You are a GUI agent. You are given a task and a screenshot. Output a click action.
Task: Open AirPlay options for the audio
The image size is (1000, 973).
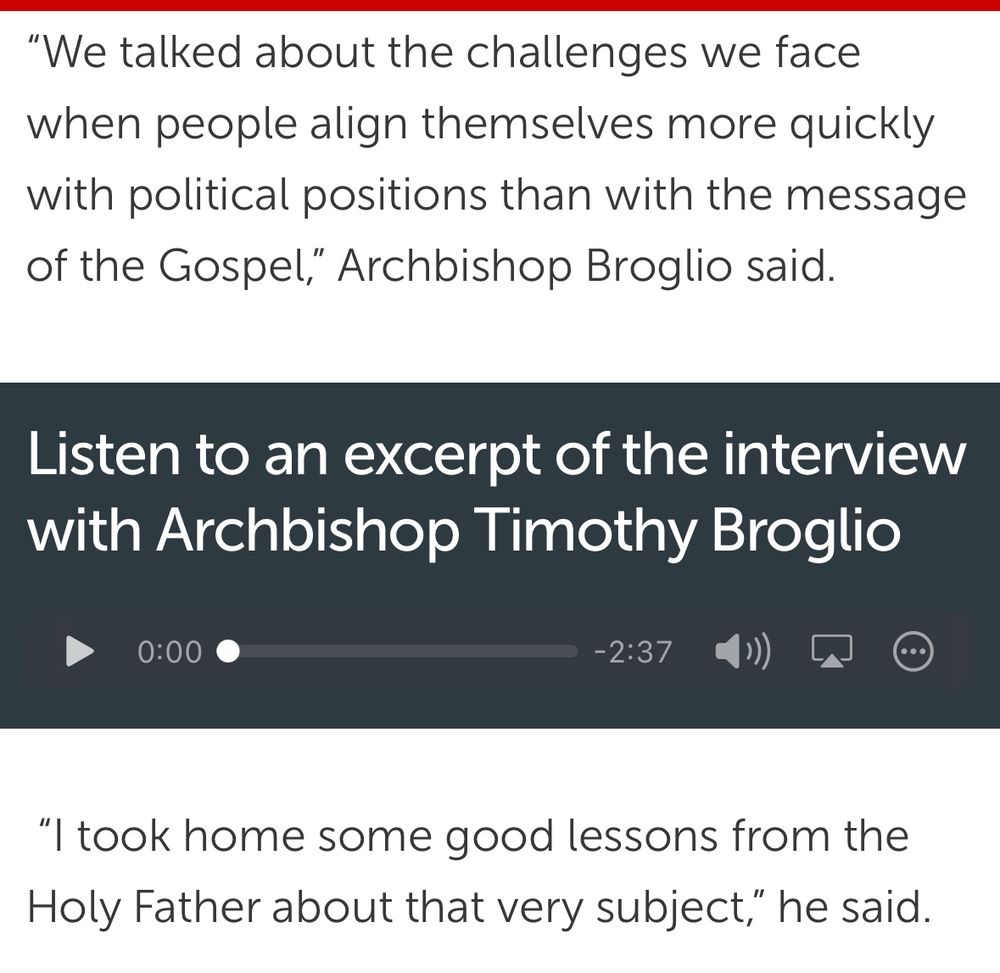pos(830,652)
